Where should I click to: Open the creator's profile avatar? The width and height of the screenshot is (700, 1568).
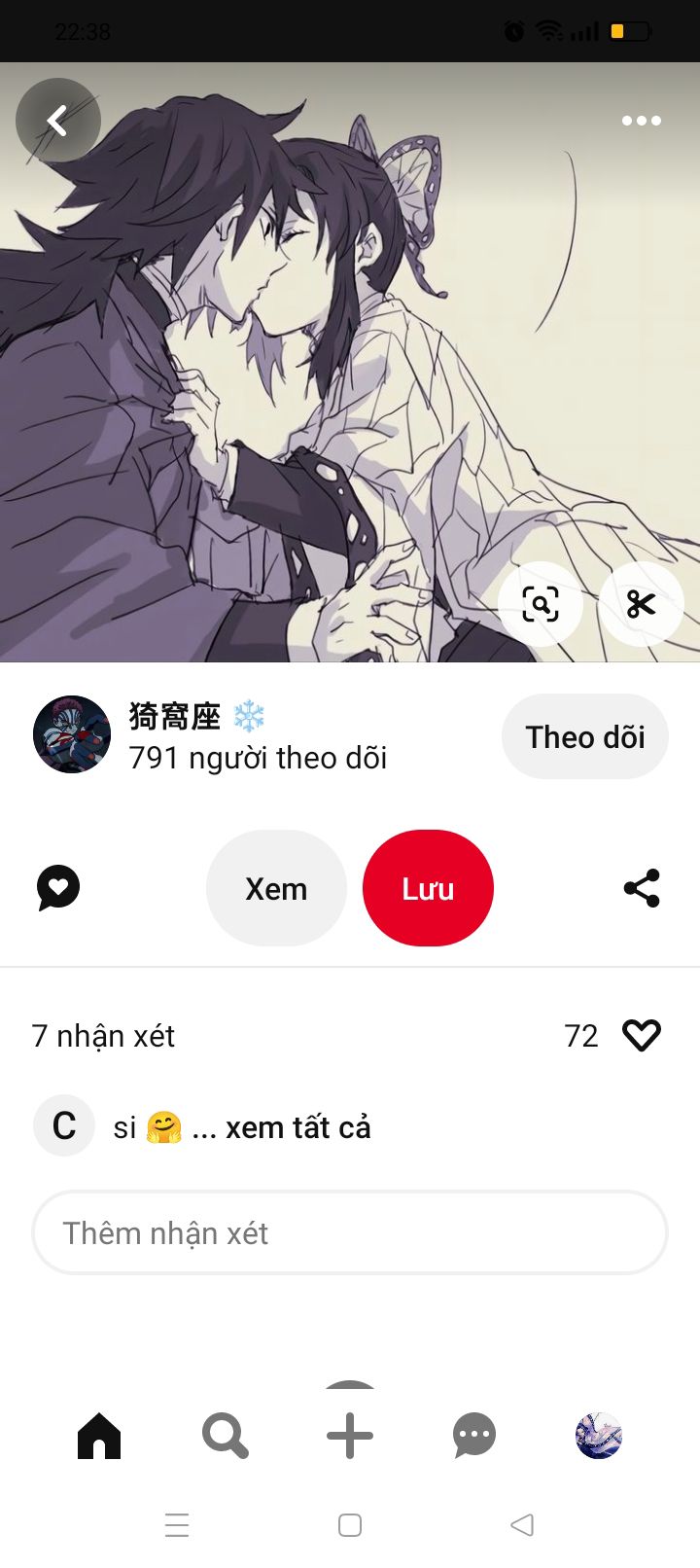click(x=72, y=734)
